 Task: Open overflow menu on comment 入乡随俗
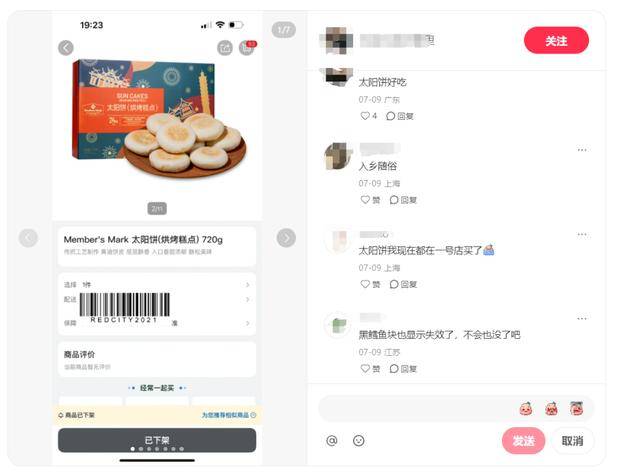click(582, 150)
